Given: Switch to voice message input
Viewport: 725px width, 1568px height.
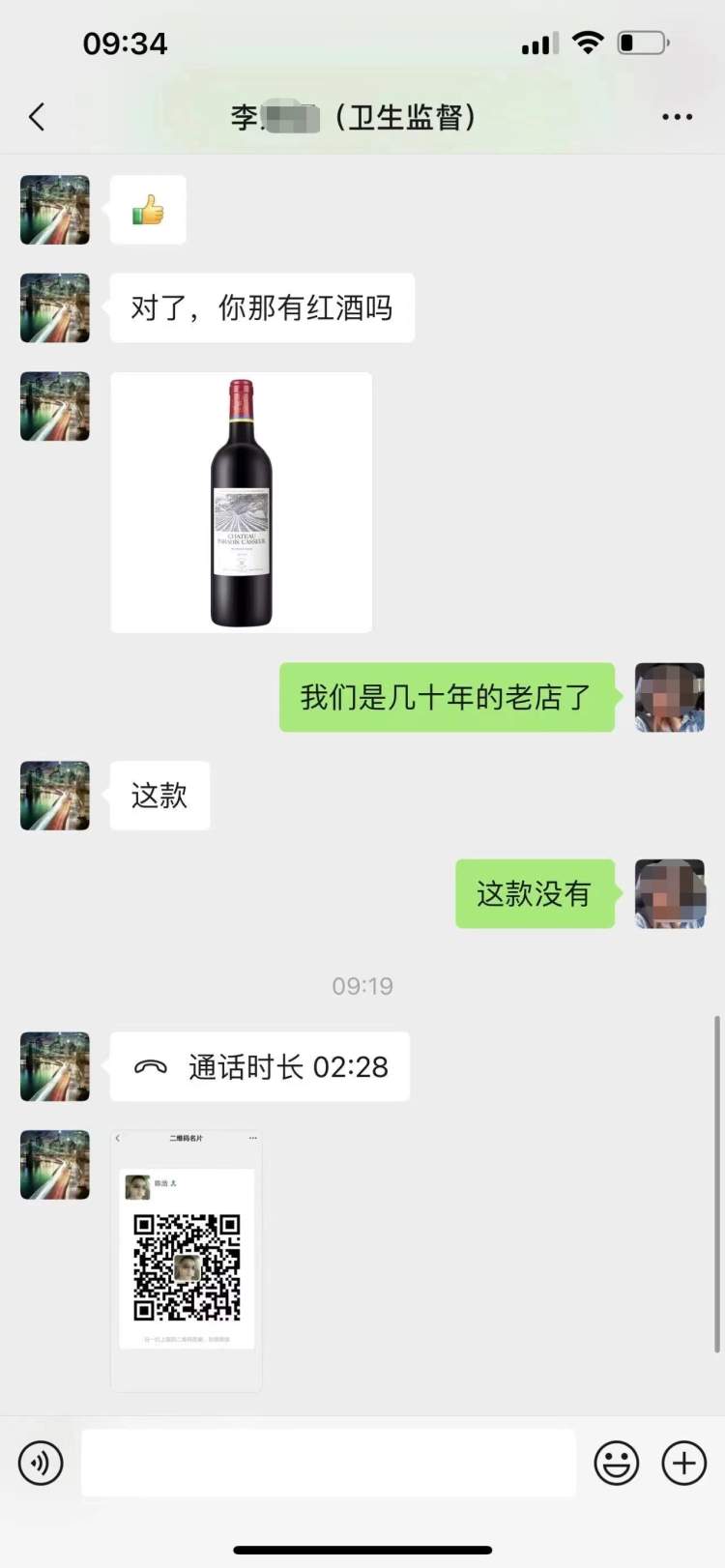Looking at the screenshot, I should 41,1463.
